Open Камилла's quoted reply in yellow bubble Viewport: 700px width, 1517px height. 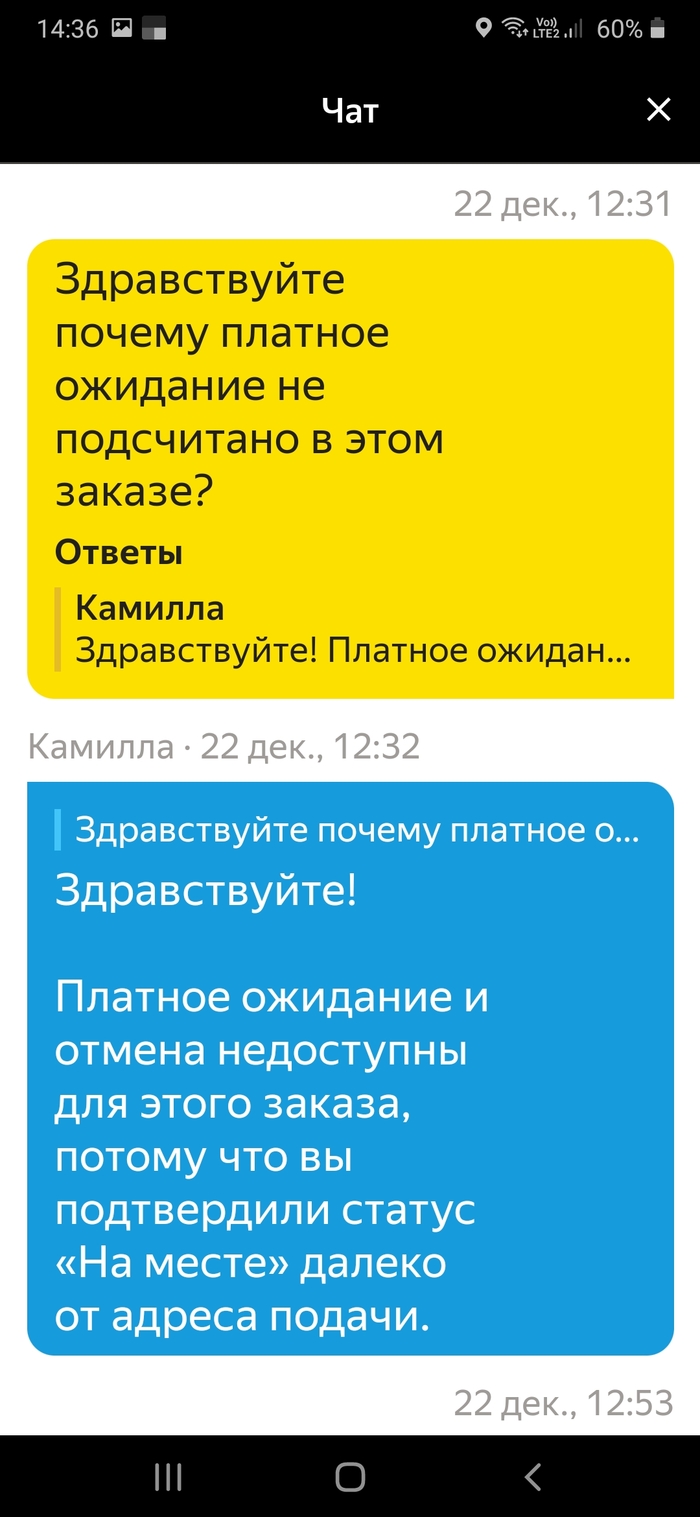350,630
